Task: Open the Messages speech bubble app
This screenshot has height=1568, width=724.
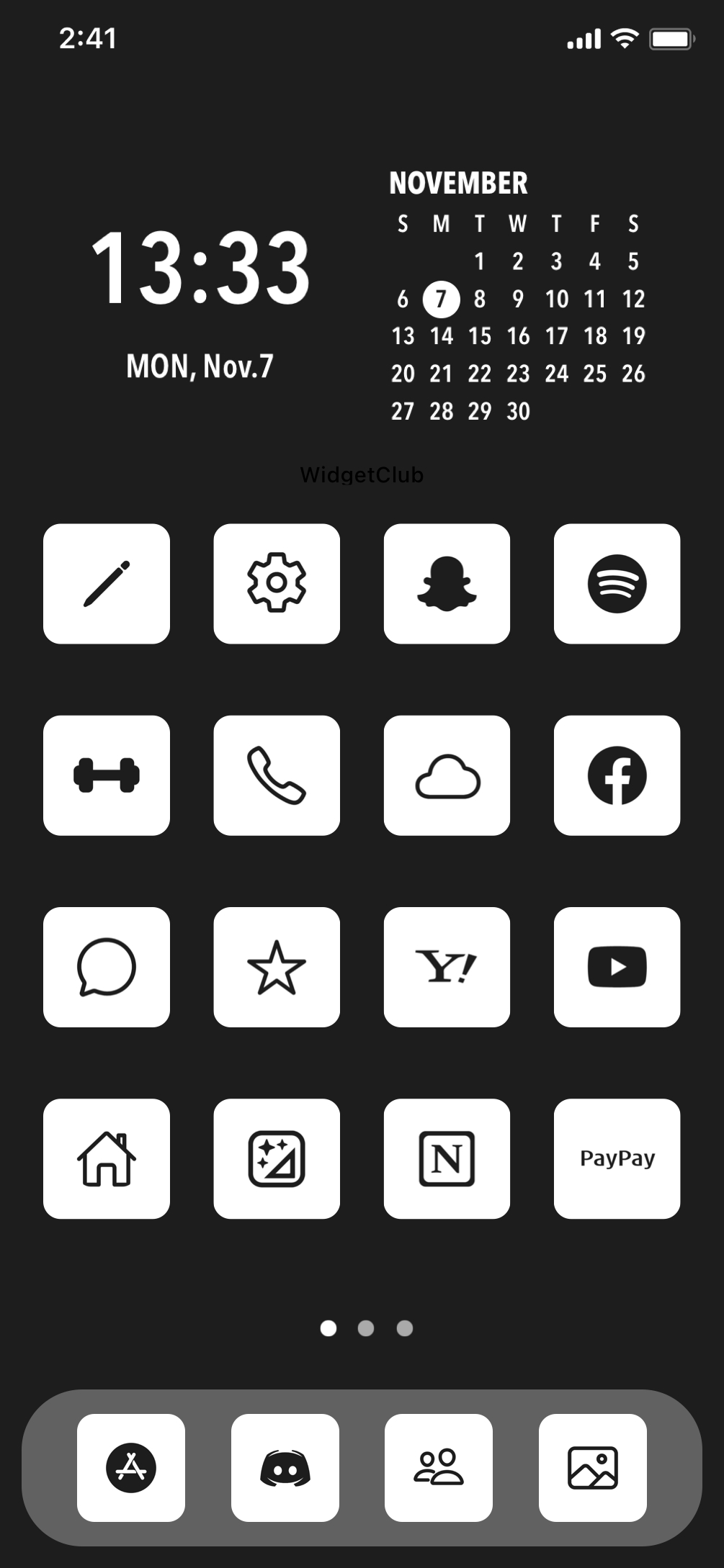Action: [x=107, y=967]
